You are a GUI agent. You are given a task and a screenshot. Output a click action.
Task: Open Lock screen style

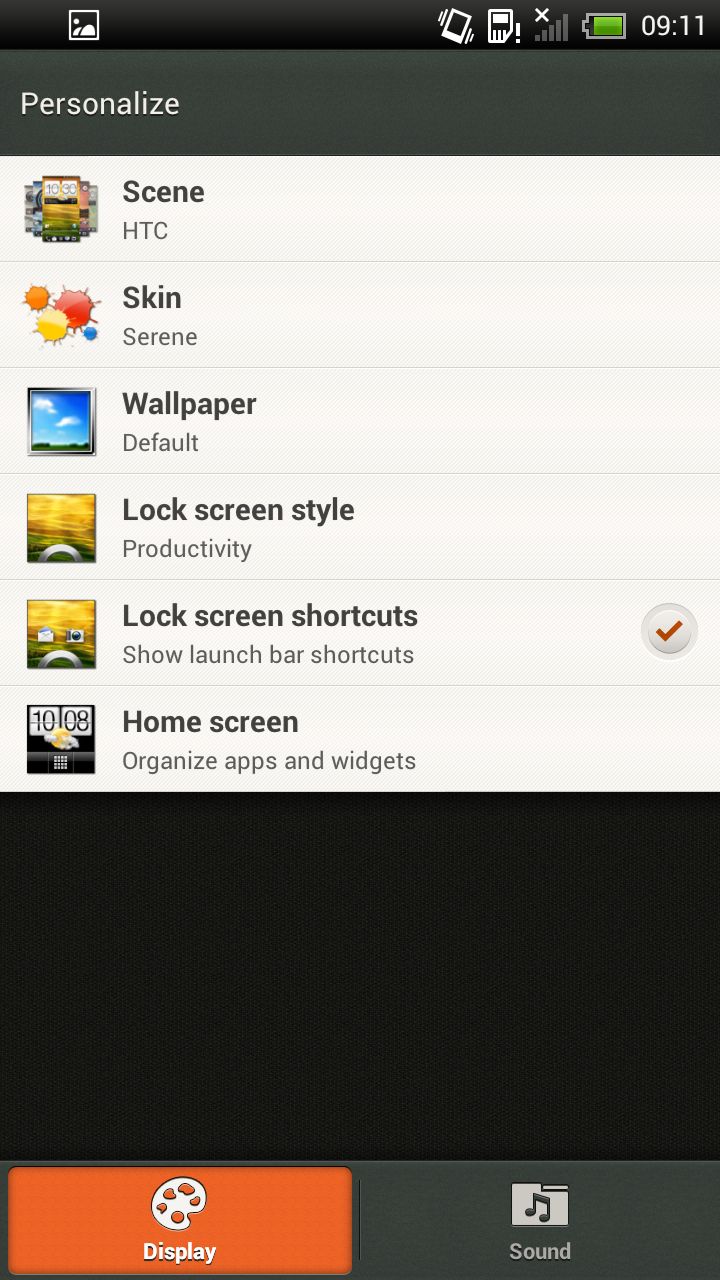point(360,527)
